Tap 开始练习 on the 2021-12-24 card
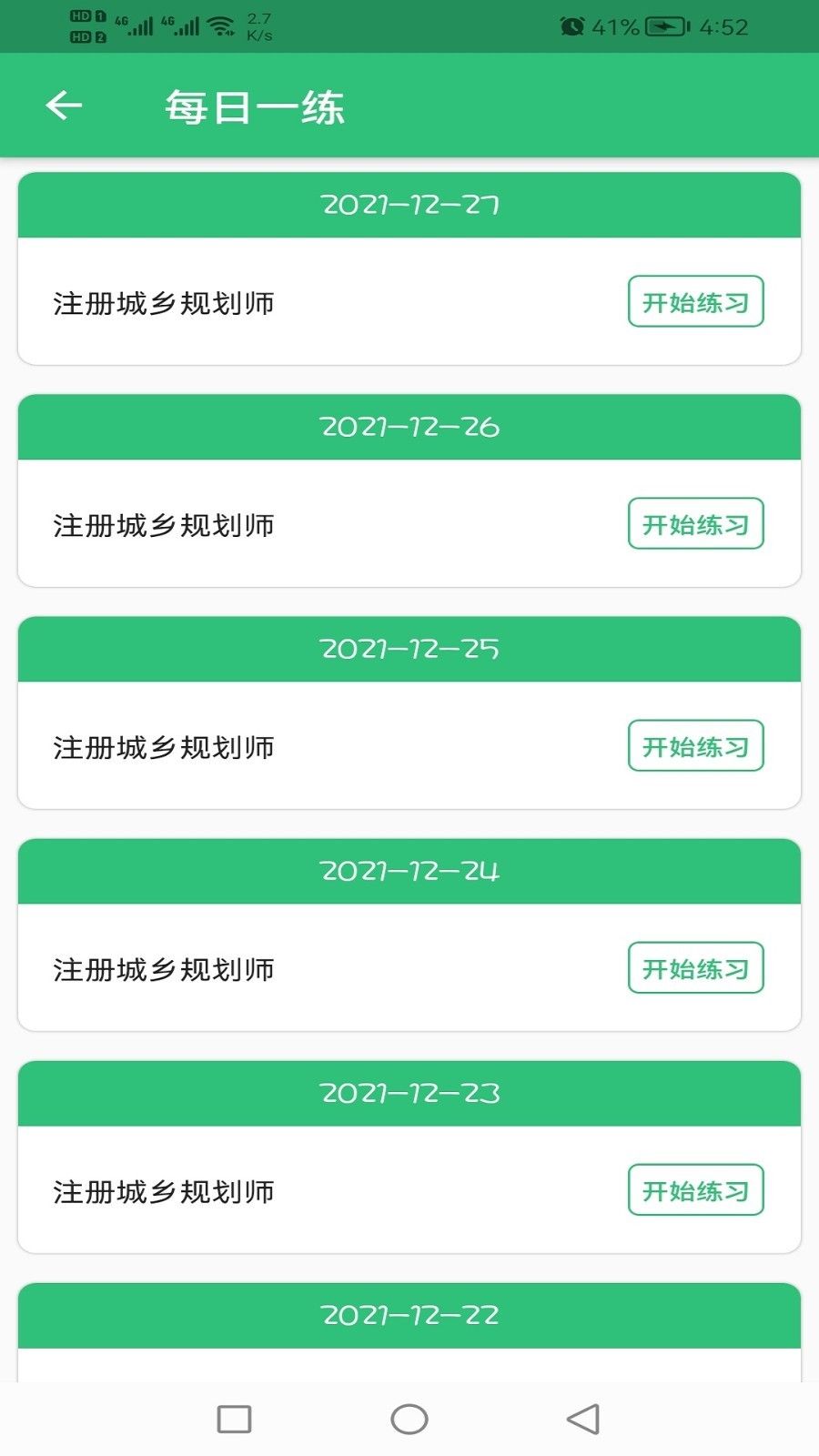 [x=695, y=968]
